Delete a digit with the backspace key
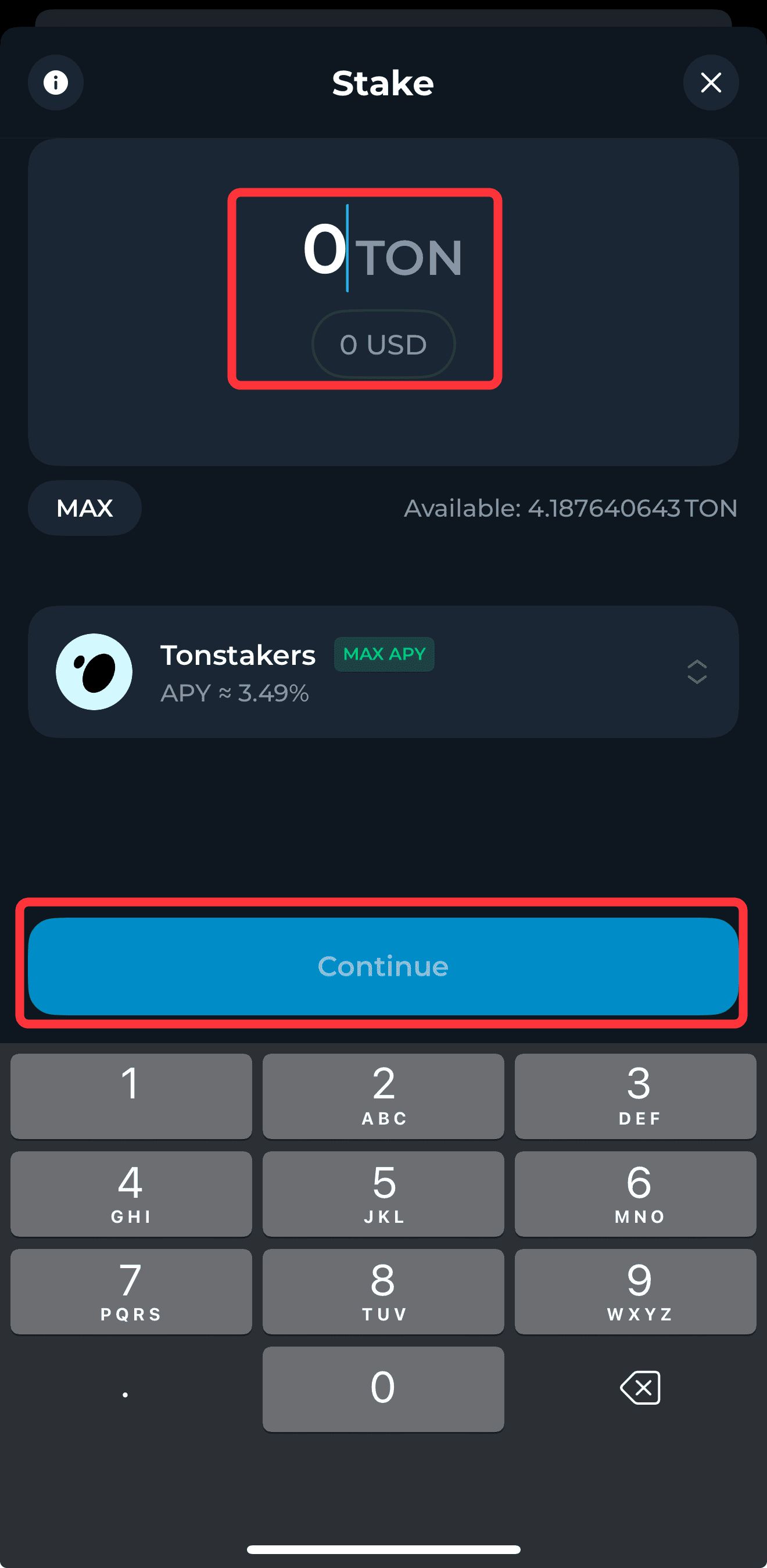Screen dimensions: 767x1568 point(640,1388)
